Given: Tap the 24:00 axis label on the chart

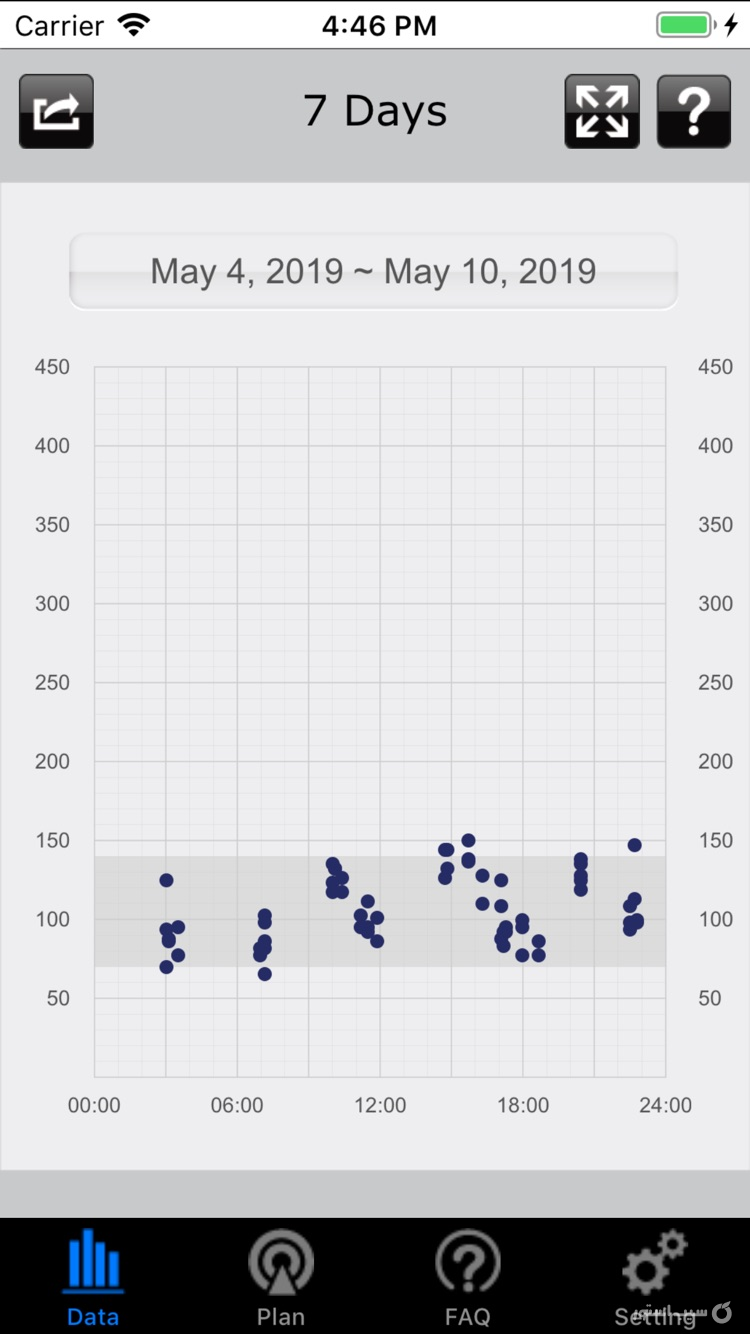Looking at the screenshot, I should [666, 1105].
